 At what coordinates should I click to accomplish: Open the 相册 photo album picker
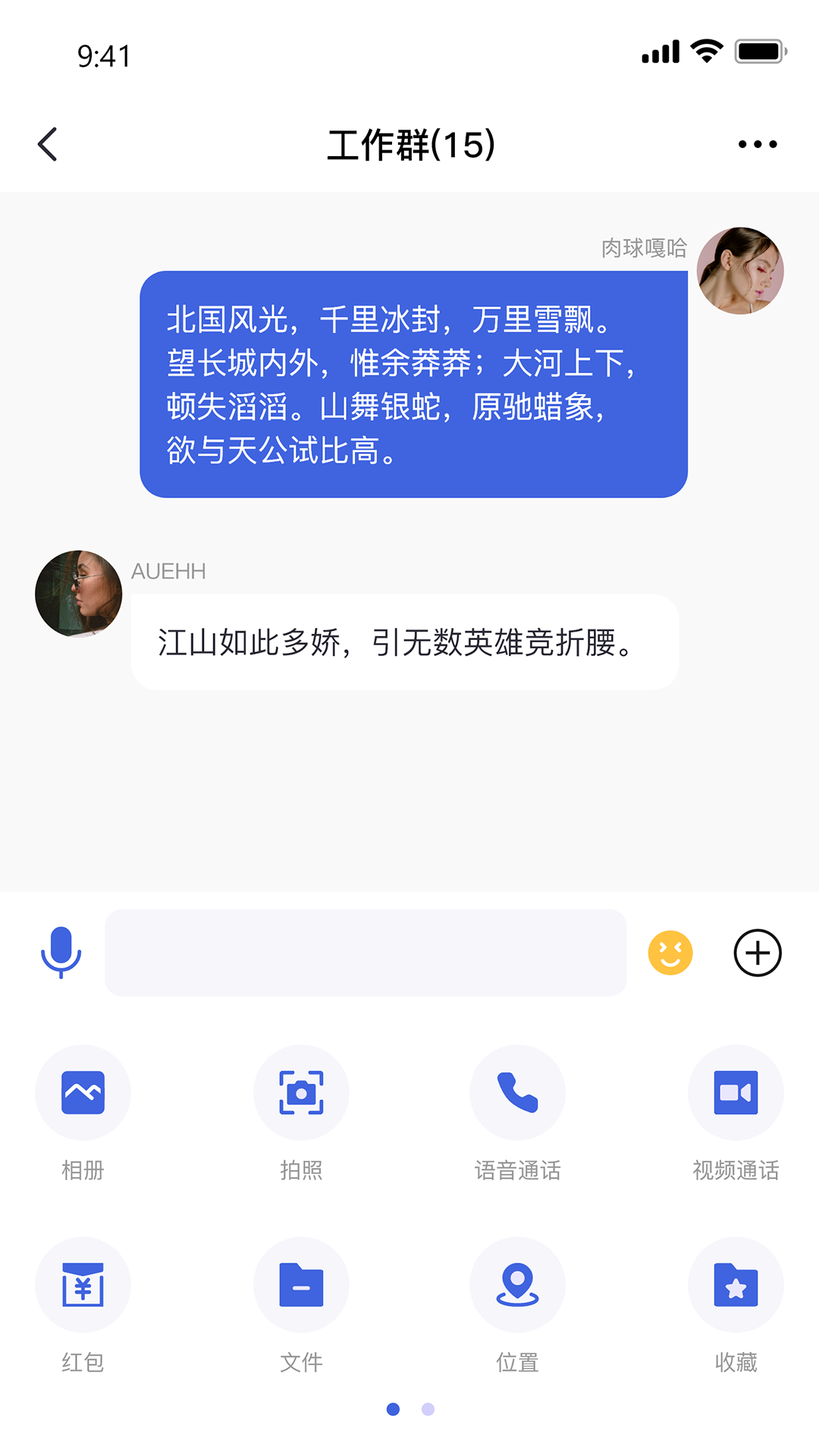[x=83, y=1092]
